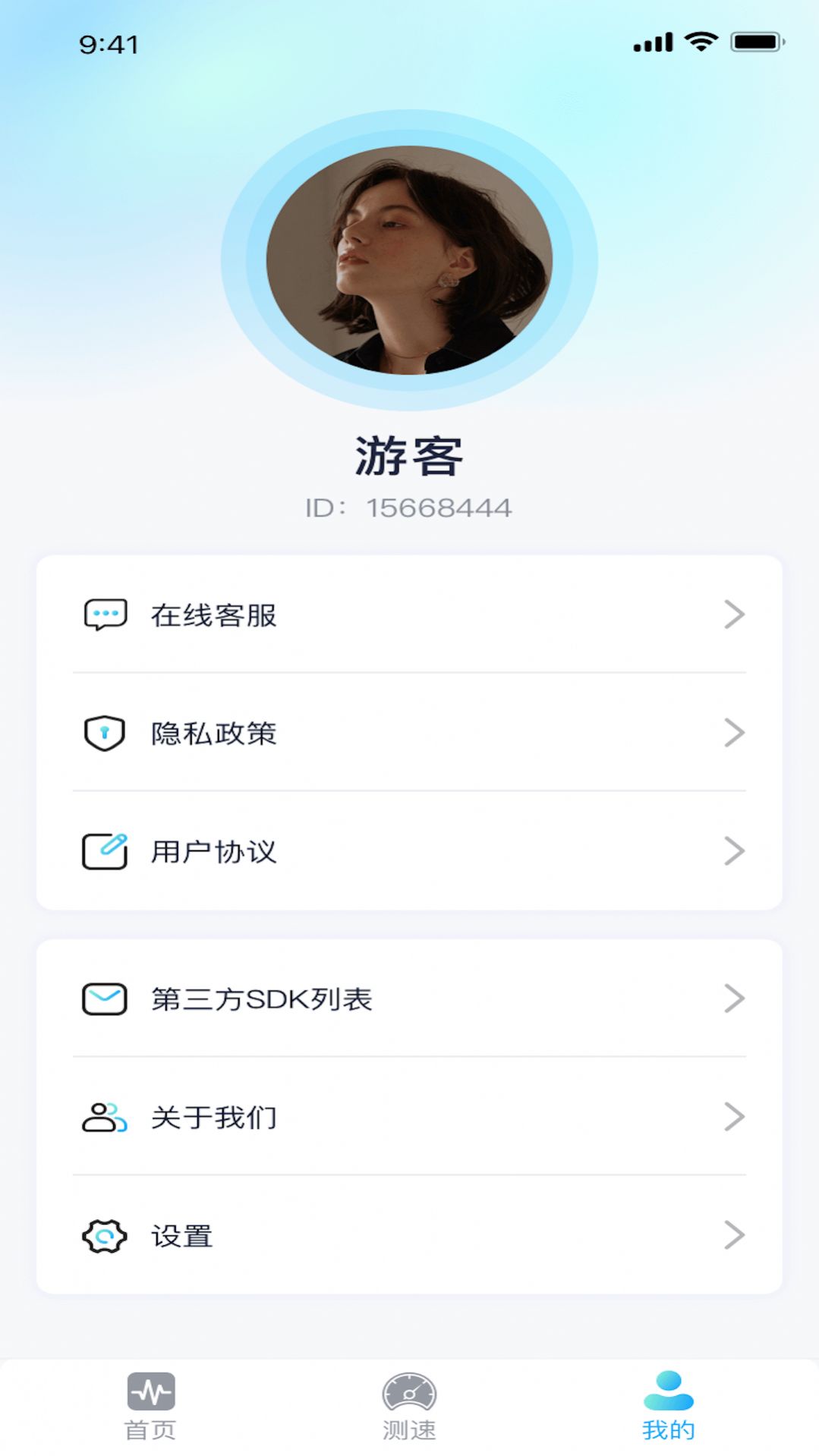Click the privacy policy shield icon
The width and height of the screenshot is (819, 1456).
click(105, 733)
